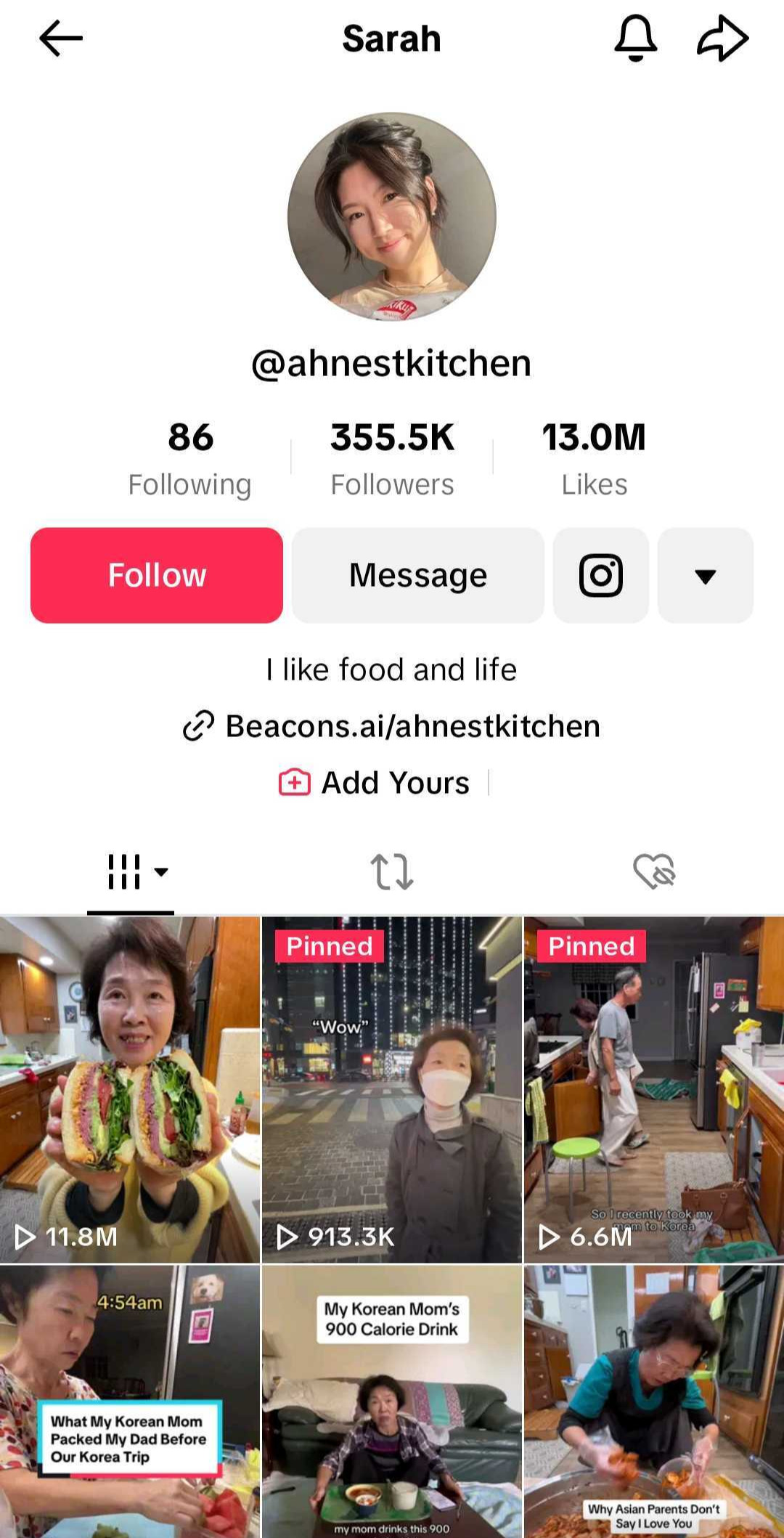Share this profile using the share arrow
This screenshot has height=1538, width=784.
tap(722, 38)
